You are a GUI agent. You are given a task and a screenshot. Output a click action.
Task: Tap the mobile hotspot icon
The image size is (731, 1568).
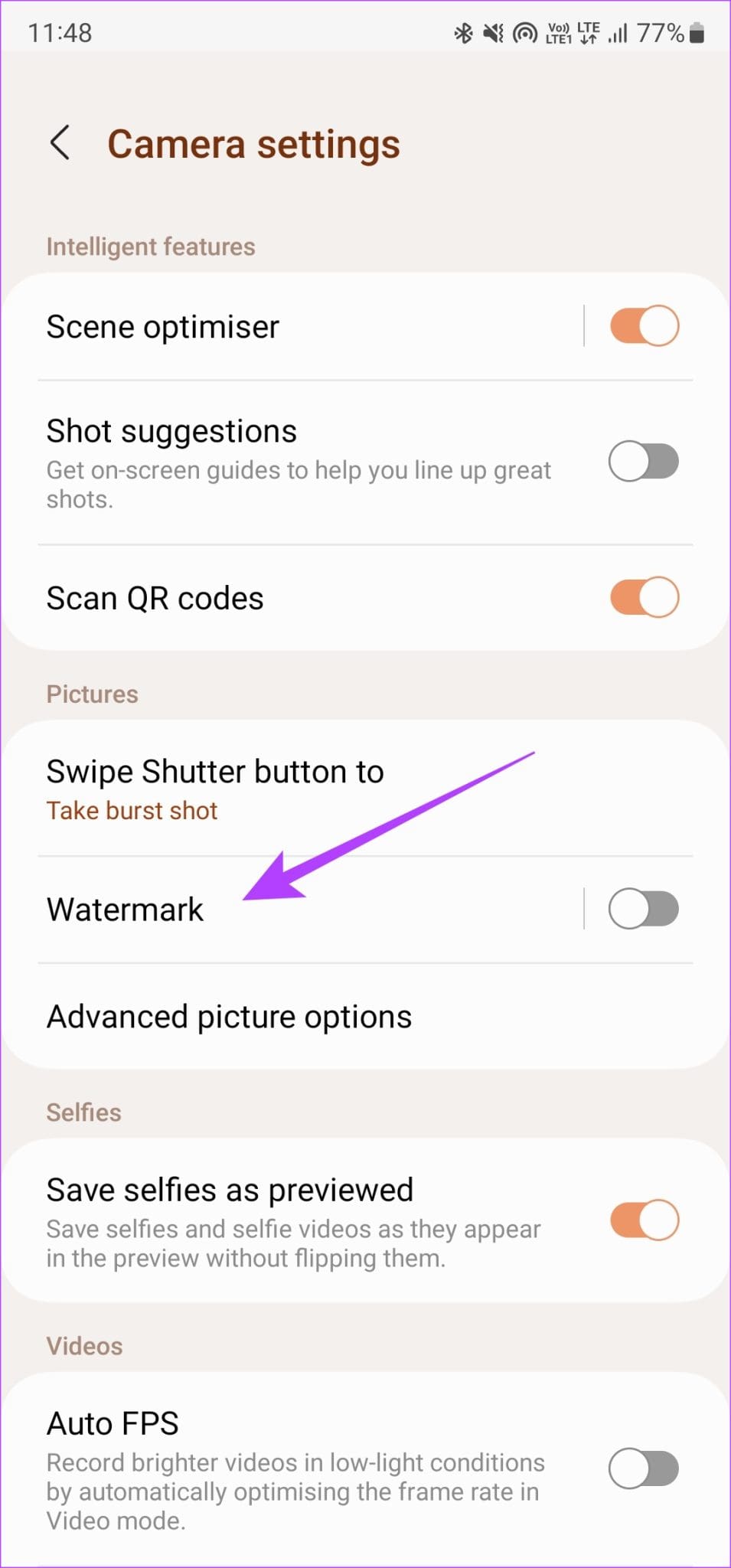[527, 32]
